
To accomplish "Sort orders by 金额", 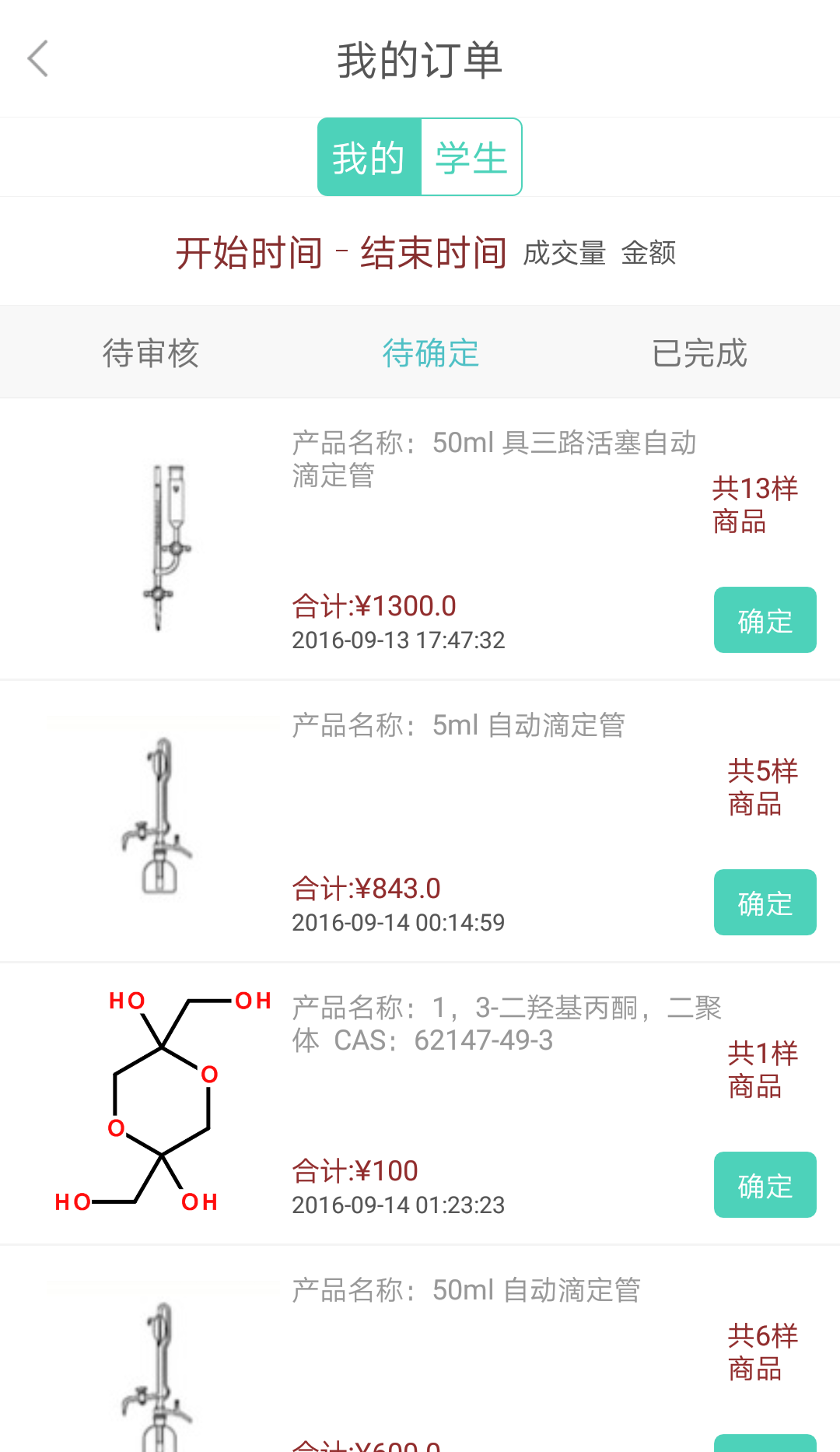I will (x=649, y=252).
